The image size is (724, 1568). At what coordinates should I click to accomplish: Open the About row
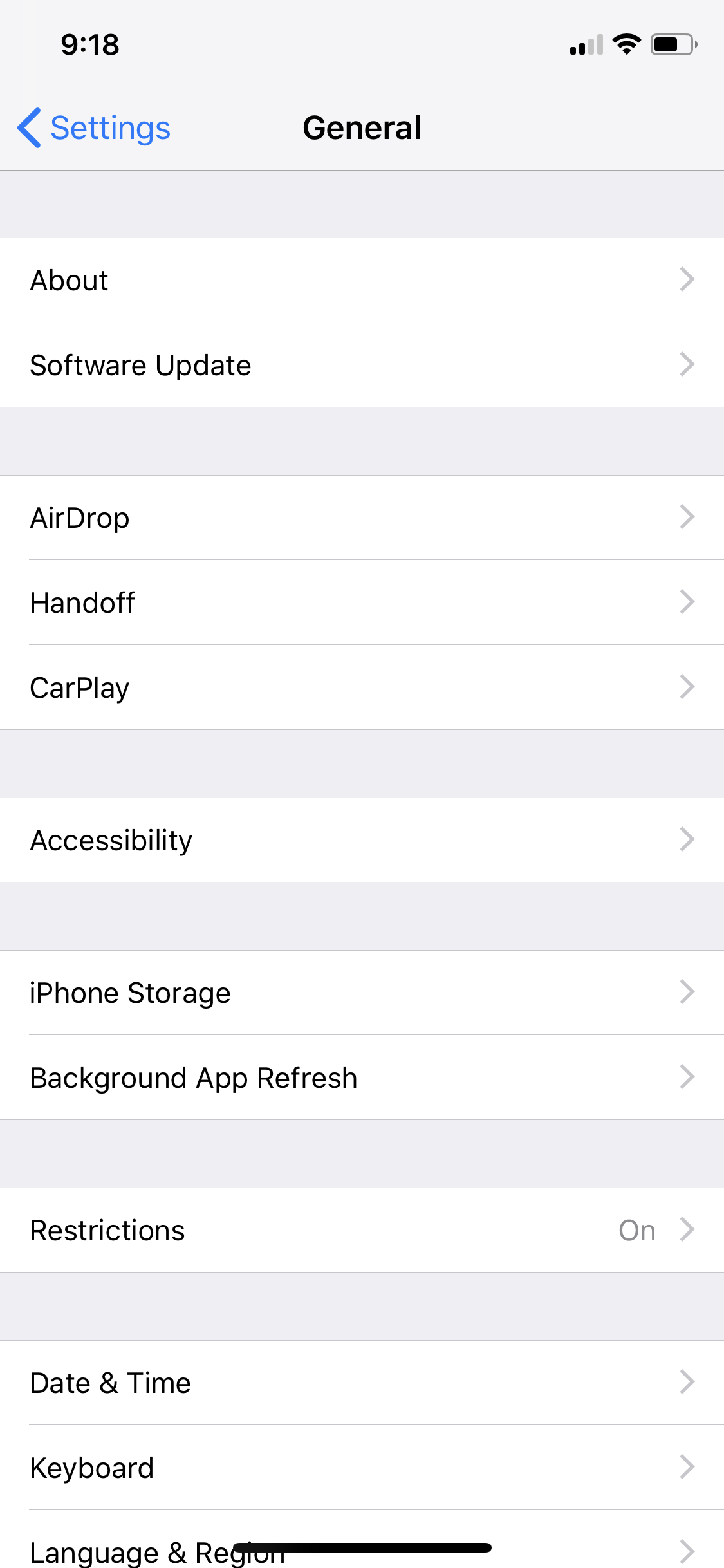pos(362,280)
